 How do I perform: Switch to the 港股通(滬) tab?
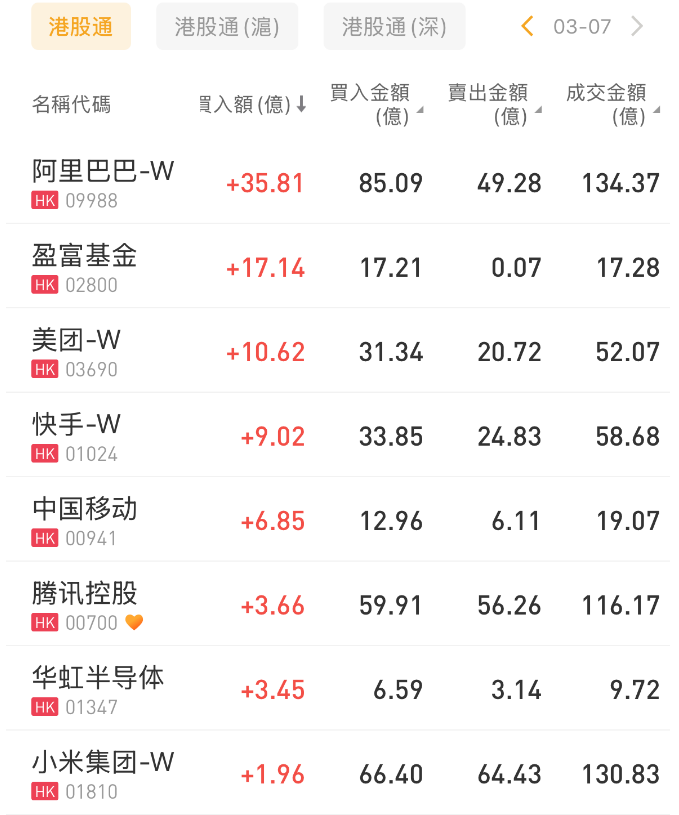[x=227, y=27]
